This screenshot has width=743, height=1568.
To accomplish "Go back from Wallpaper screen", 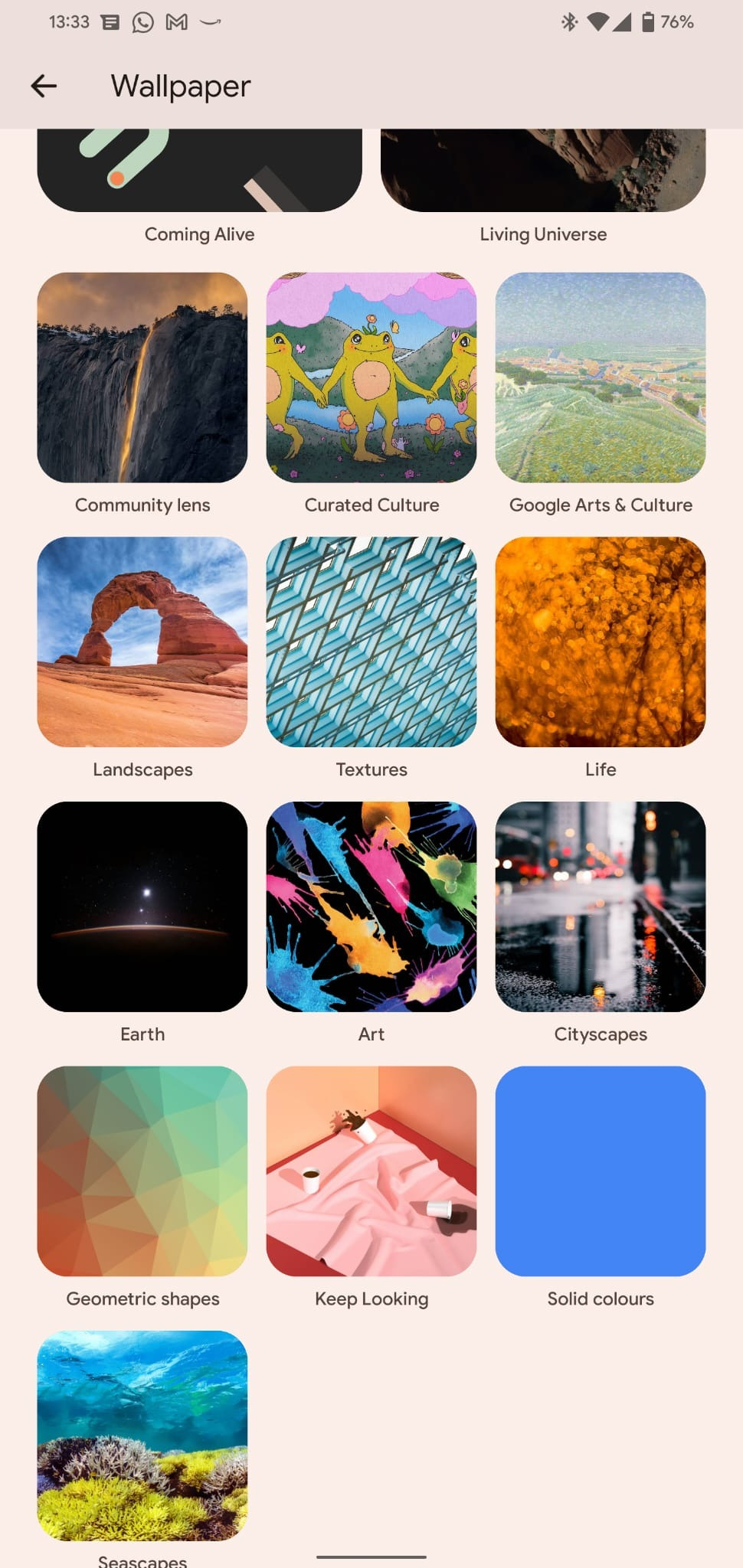I will coord(44,86).
